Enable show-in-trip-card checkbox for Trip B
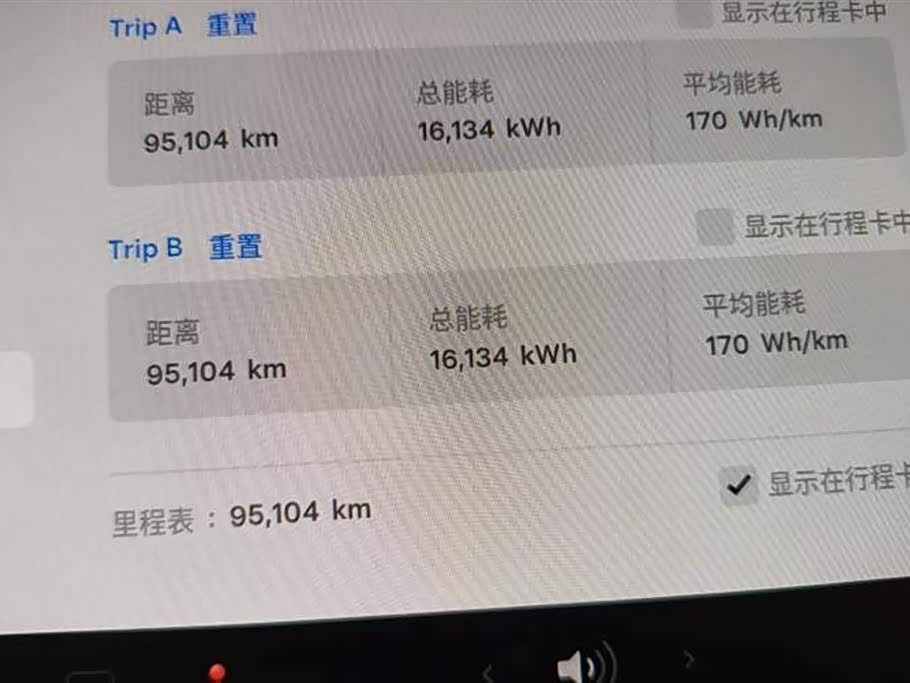Image resolution: width=910 pixels, height=683 pixels. tap(714, 227)
